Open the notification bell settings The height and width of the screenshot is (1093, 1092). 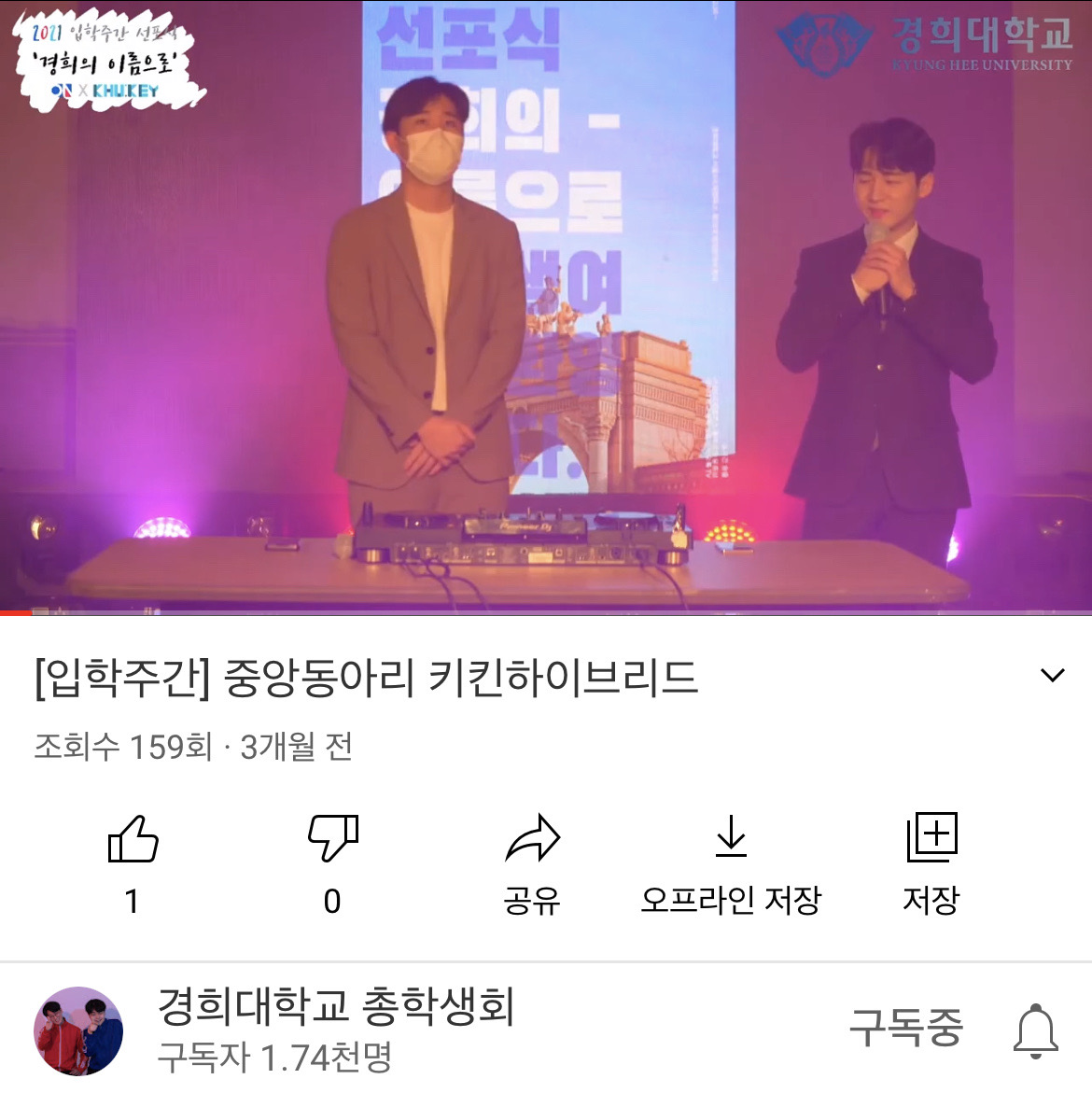(1035, 1030)
